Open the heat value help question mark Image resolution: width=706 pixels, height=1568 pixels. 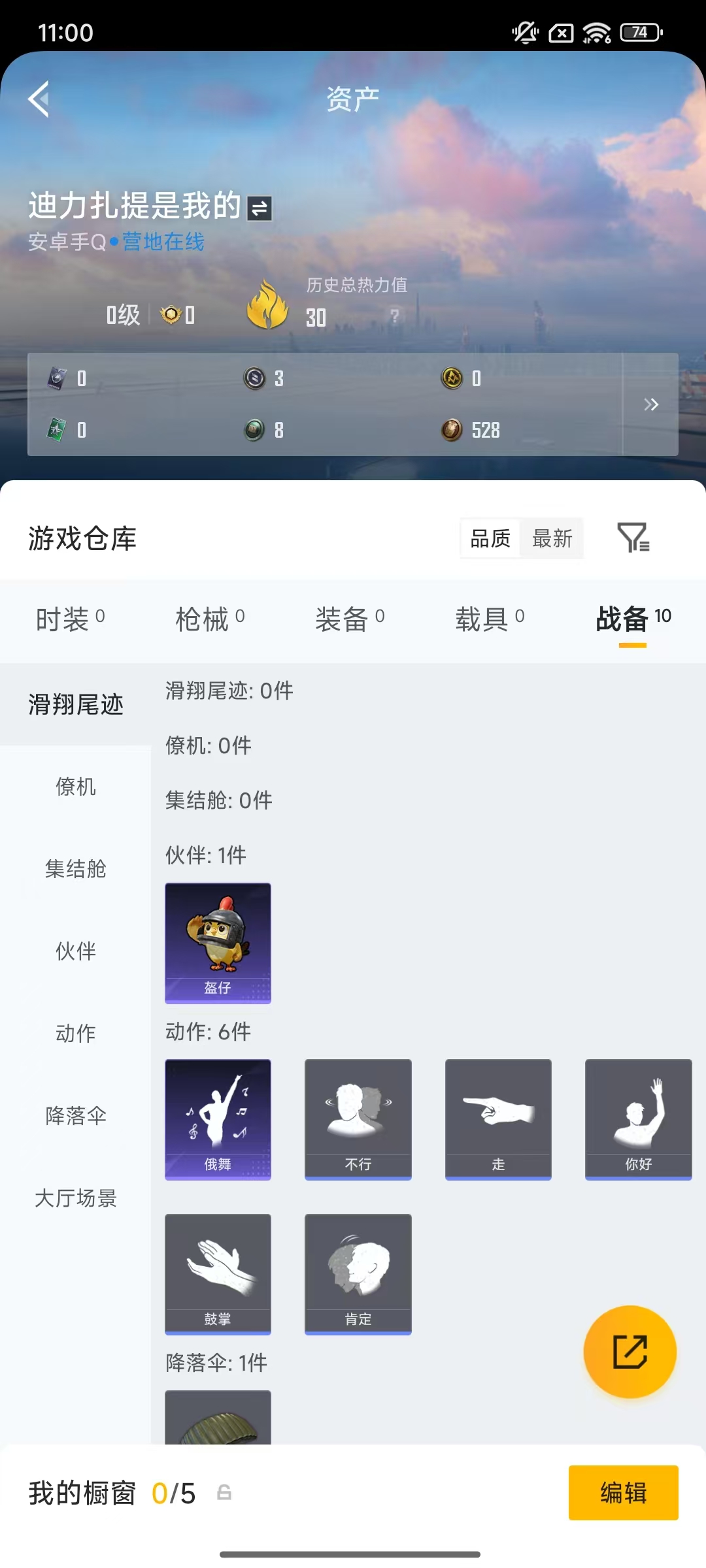click(x=395, y=316)
